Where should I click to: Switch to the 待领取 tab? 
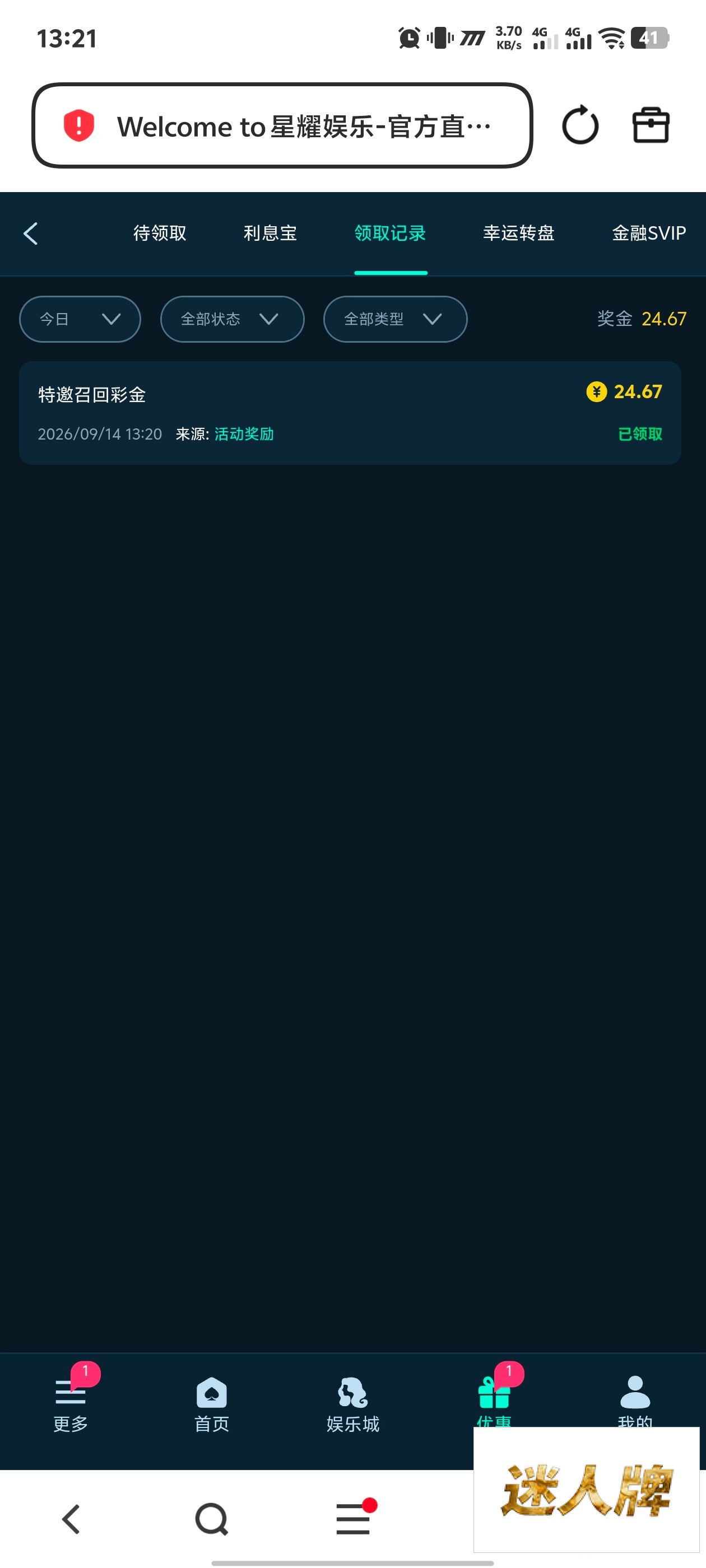tap(160, 233)
